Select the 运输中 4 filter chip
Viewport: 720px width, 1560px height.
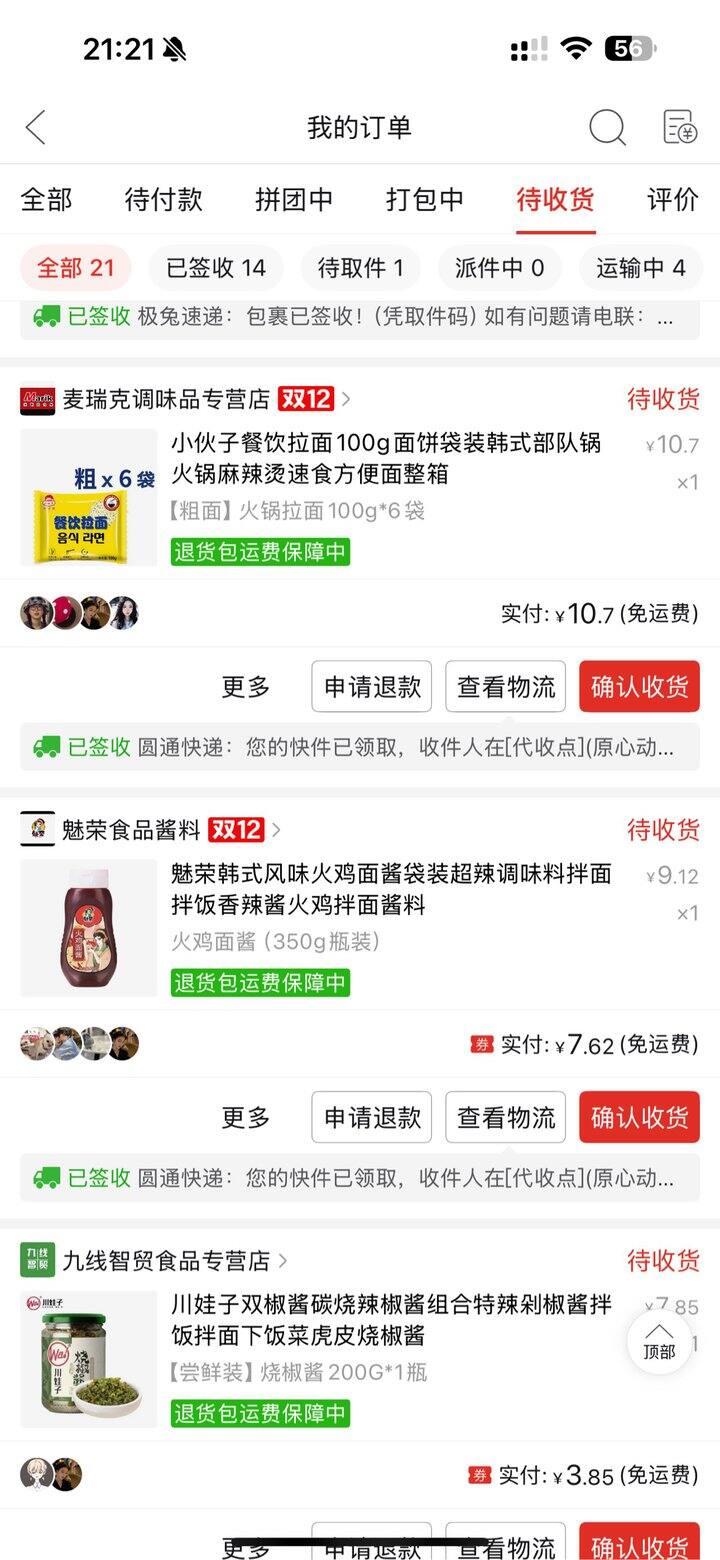641,268
